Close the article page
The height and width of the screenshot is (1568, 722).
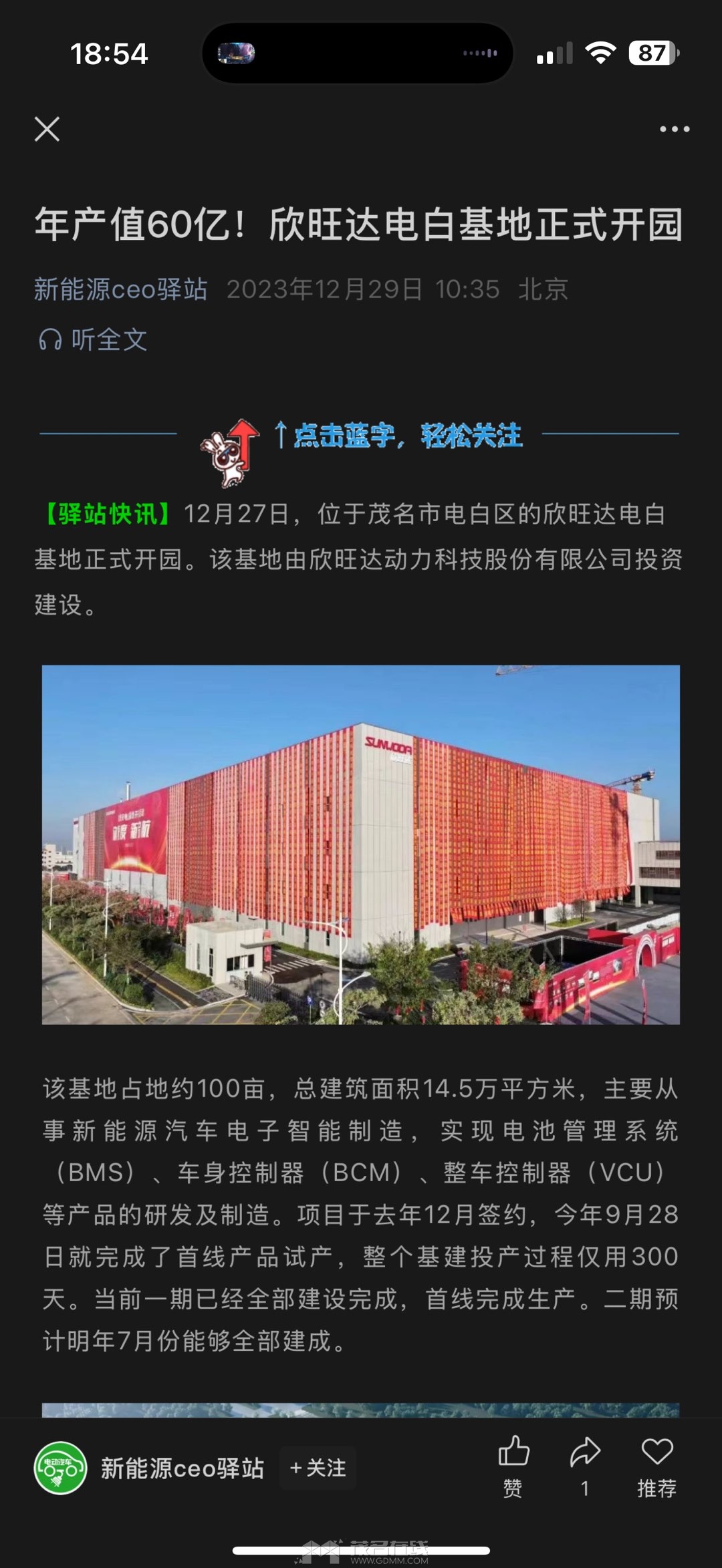pyautogui.click(x=47, y=129)
